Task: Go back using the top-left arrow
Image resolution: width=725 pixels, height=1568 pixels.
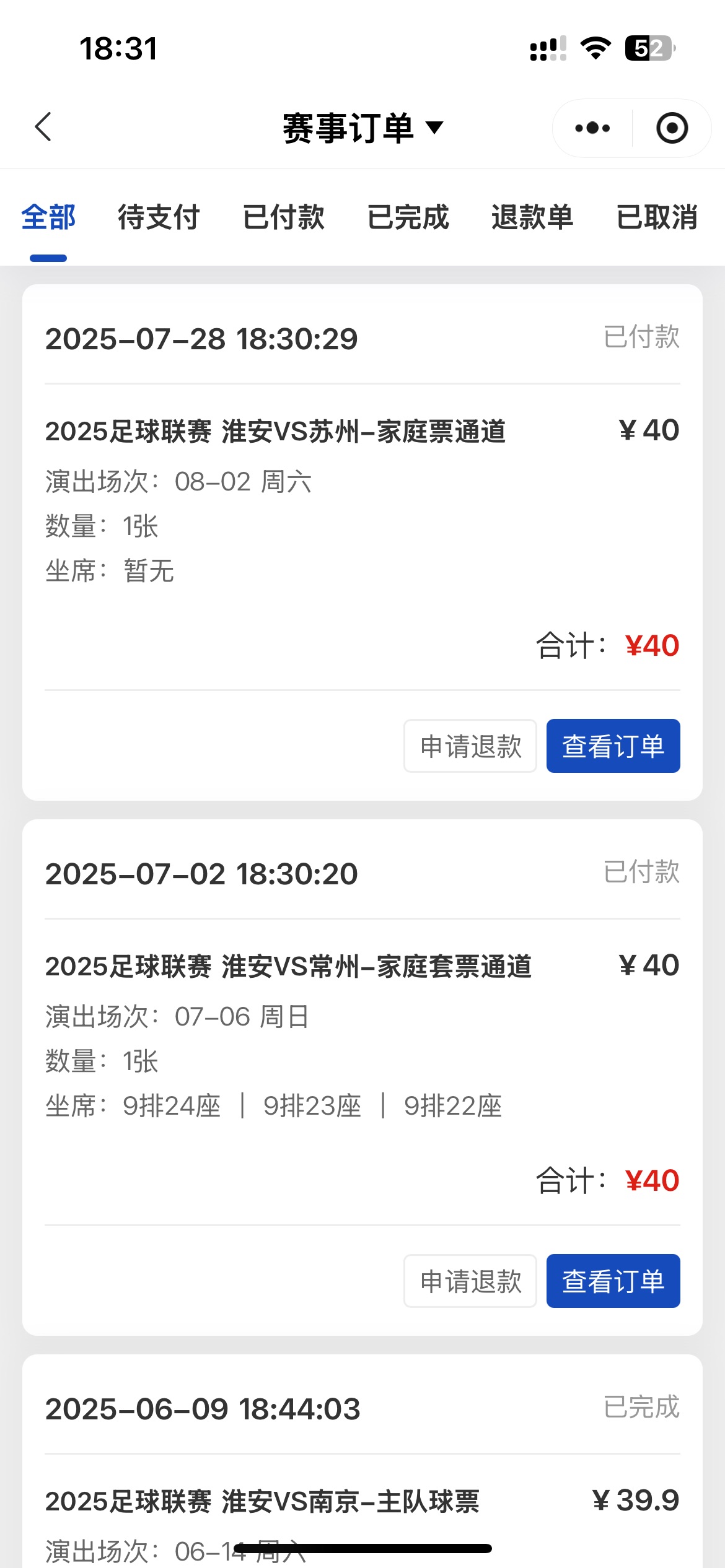Action: [43, 128]
